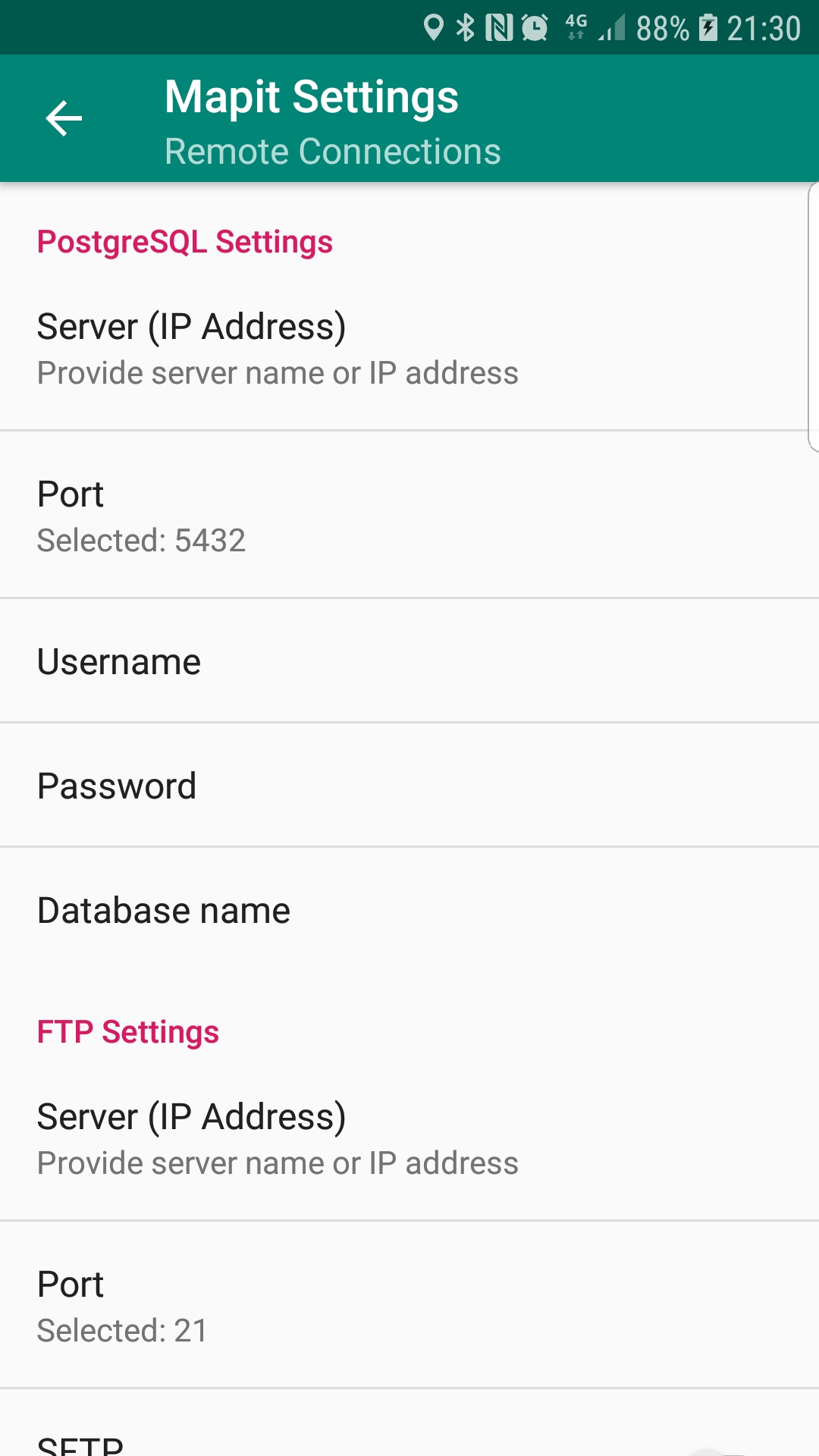Screen dimensions: 819x1456
Task: Open the FTP Port setting showing 21
Action: [409, 1306]
